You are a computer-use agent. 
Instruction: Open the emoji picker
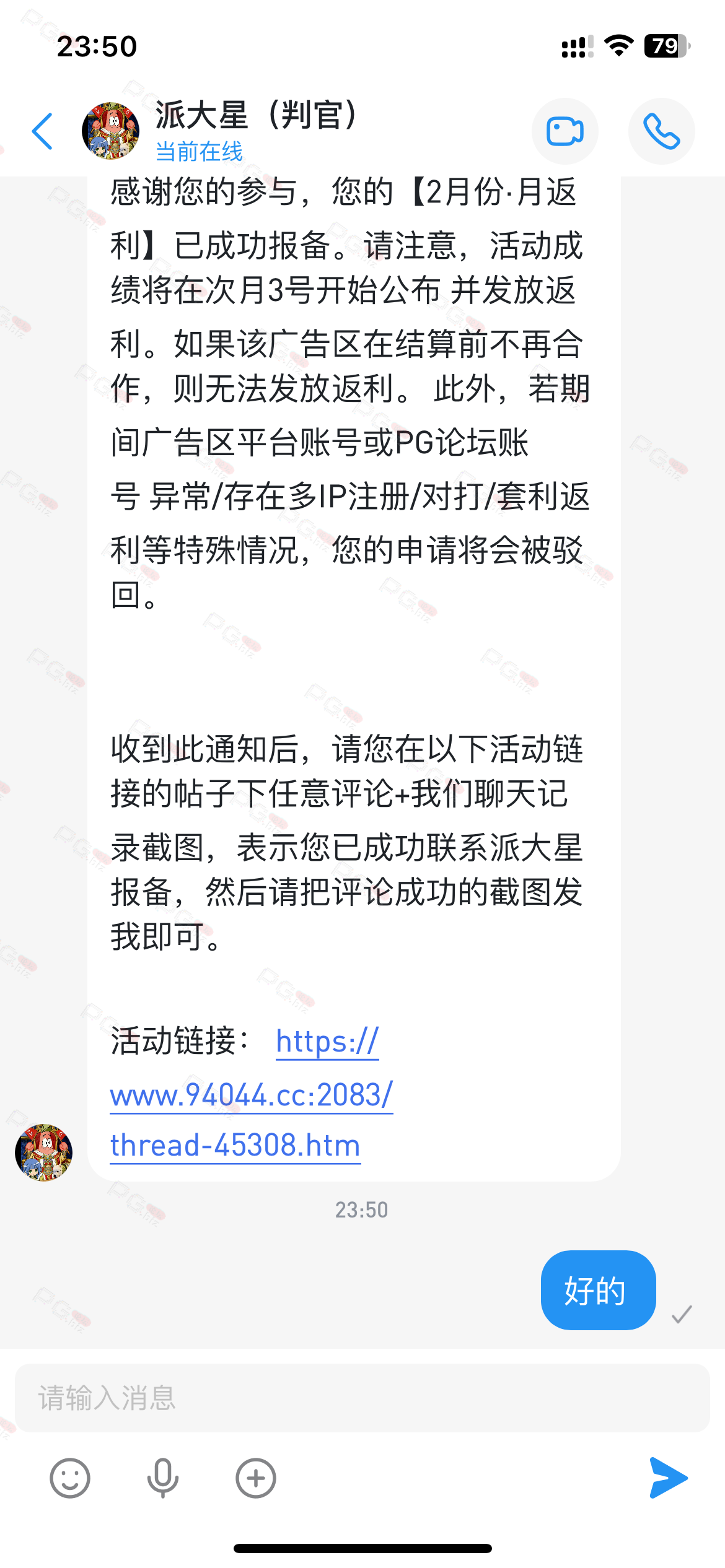70,1478
